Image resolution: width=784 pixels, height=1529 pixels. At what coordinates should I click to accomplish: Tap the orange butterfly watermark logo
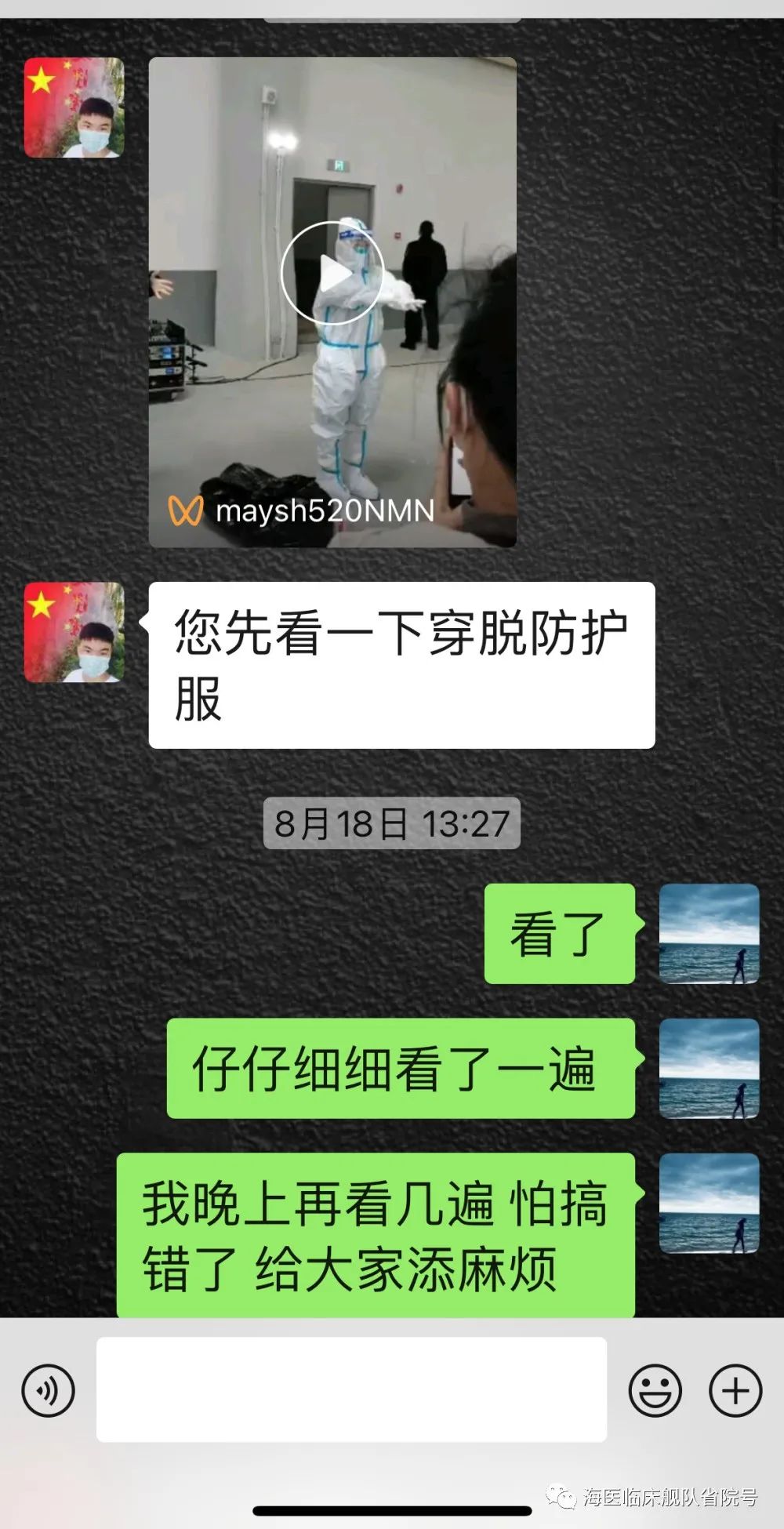186,510
